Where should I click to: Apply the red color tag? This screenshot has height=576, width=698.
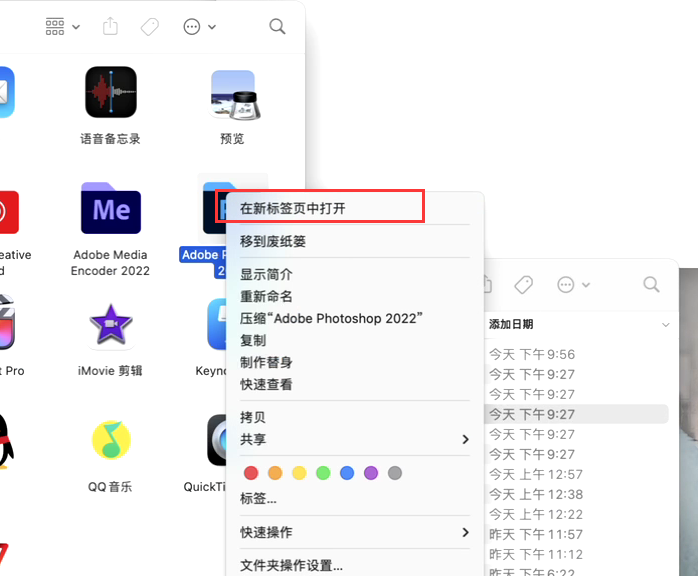251,473
